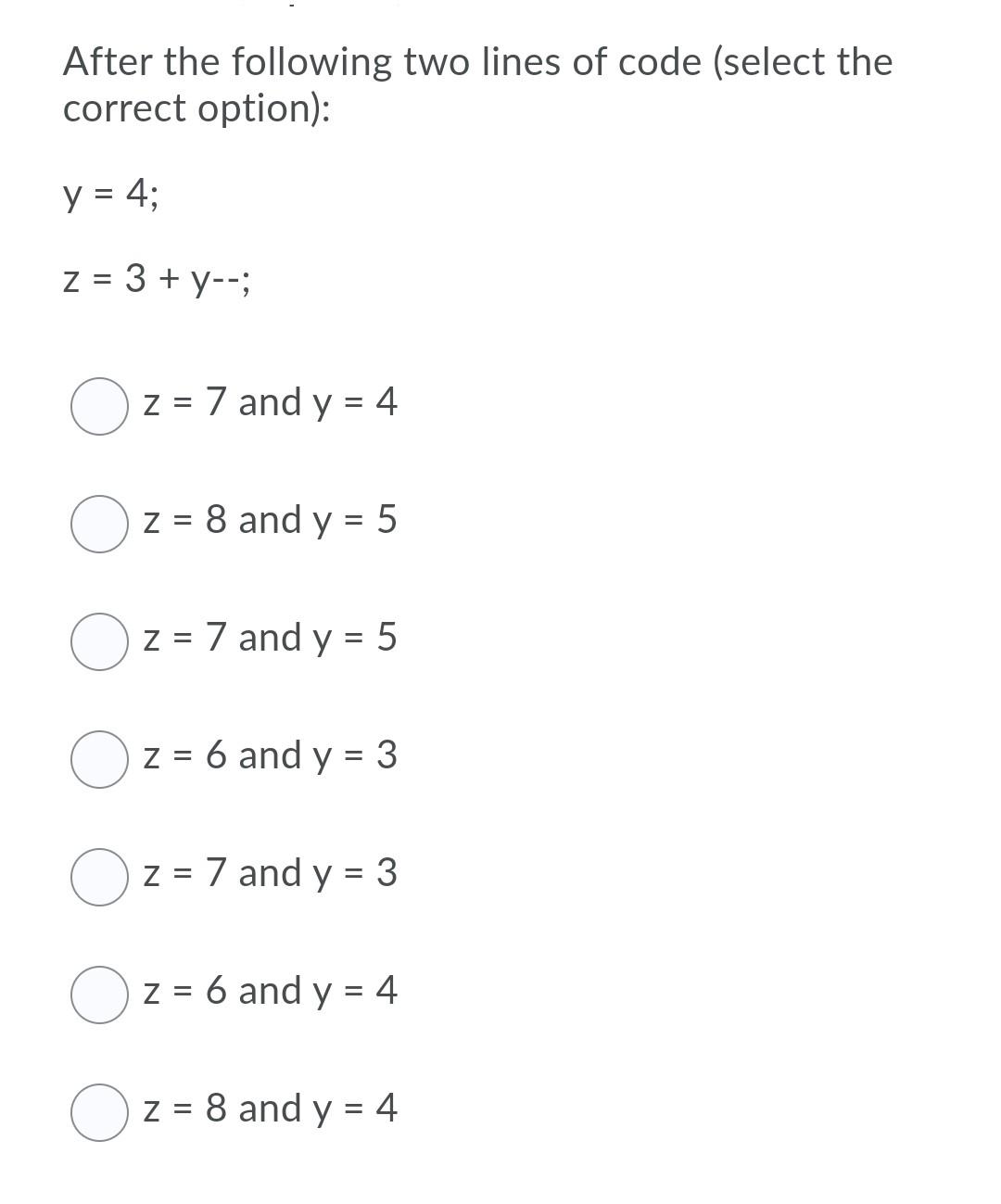
Task: Click the option text "z = 7 and y = 5"
Action: [270, 639]
